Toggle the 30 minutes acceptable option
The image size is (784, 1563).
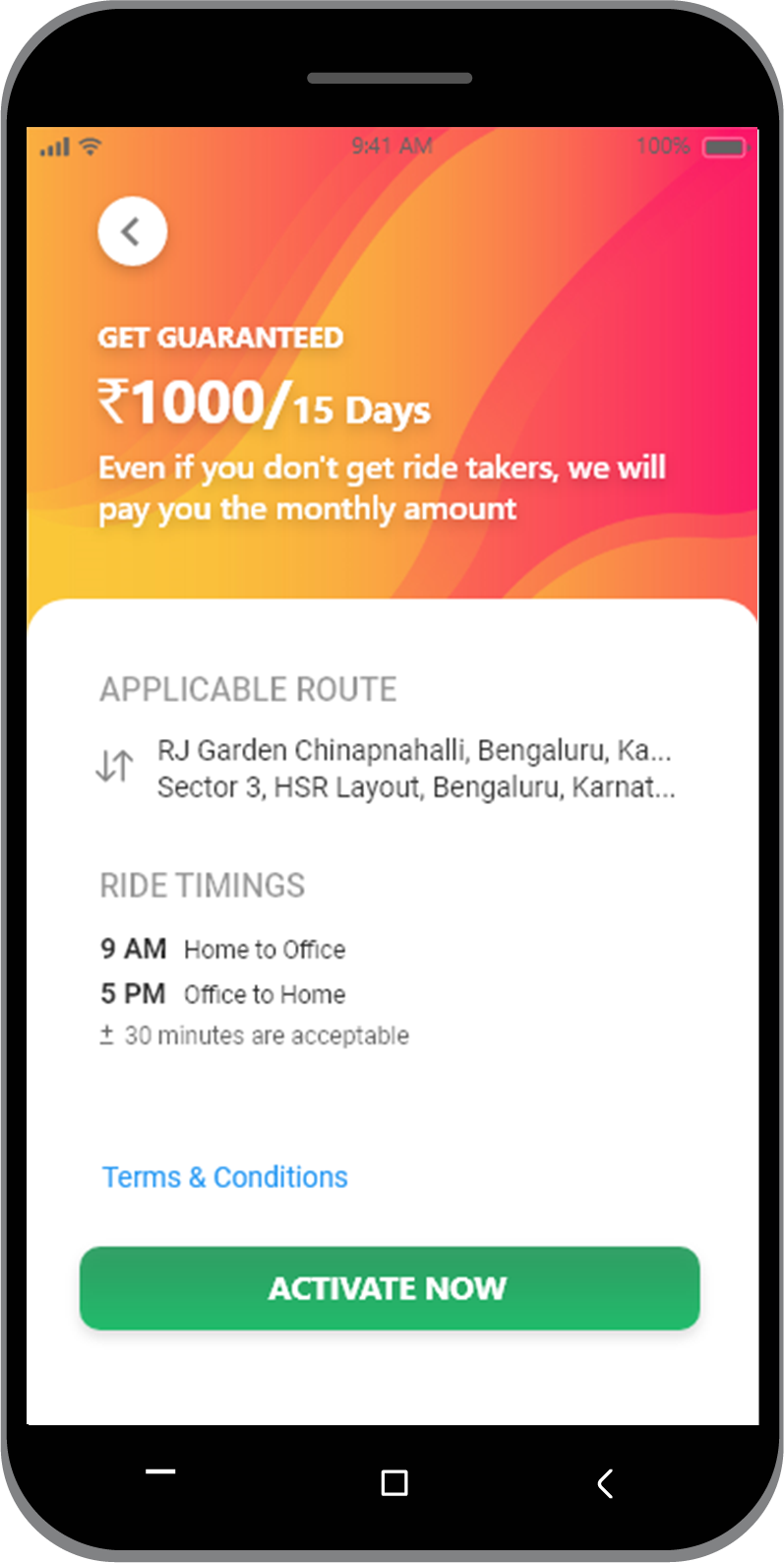[x=253, y=1034]
